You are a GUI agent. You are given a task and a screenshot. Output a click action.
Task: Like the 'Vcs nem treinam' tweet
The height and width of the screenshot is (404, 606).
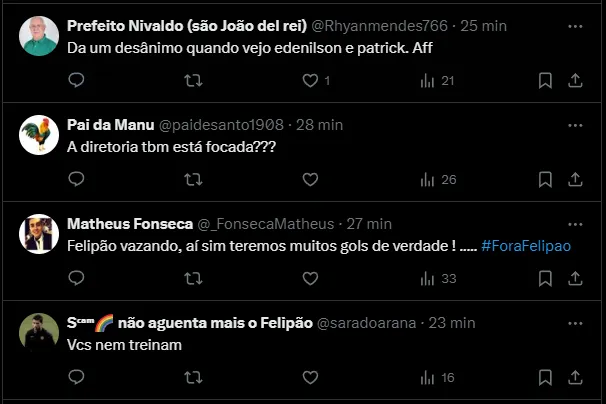310,377
